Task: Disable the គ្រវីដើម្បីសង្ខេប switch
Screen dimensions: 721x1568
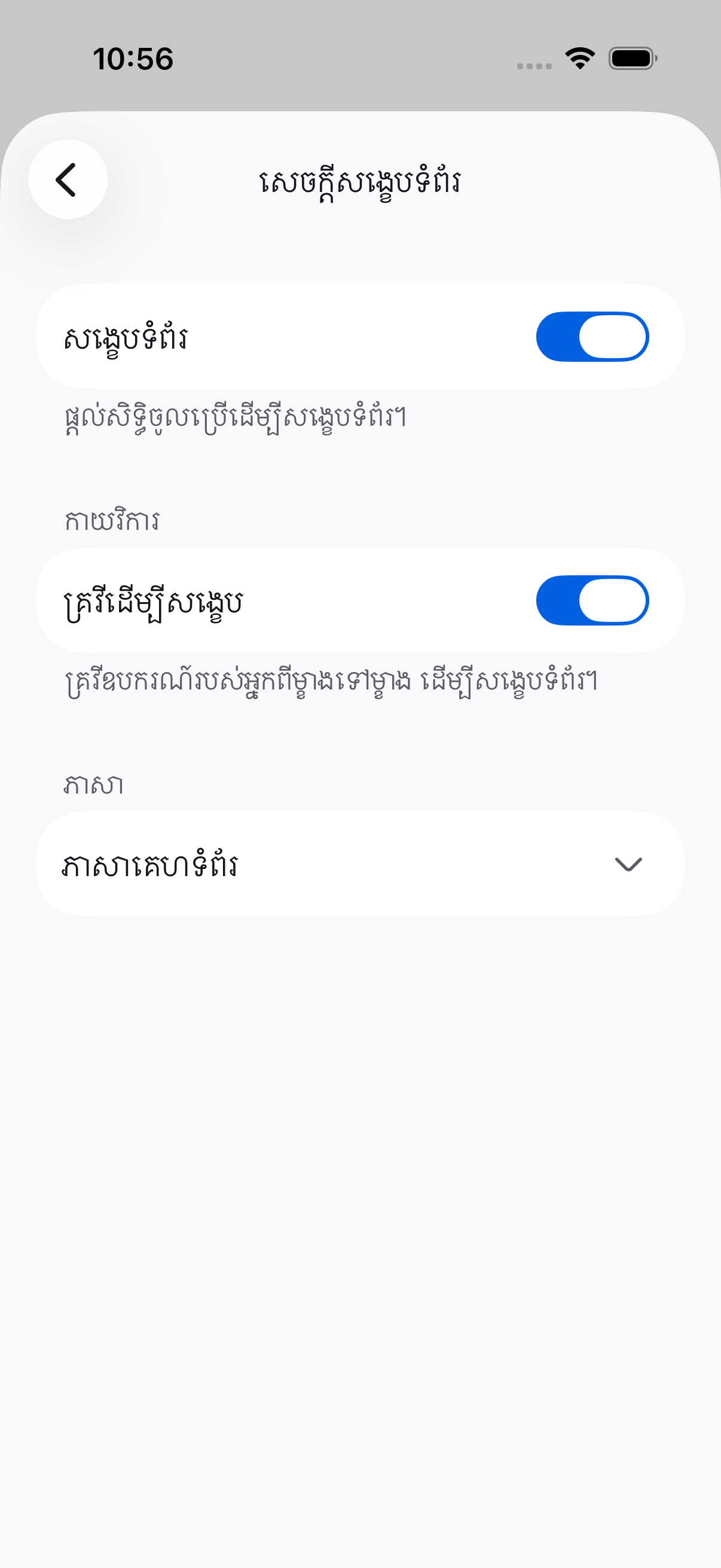Action: (x=592, y=600)
